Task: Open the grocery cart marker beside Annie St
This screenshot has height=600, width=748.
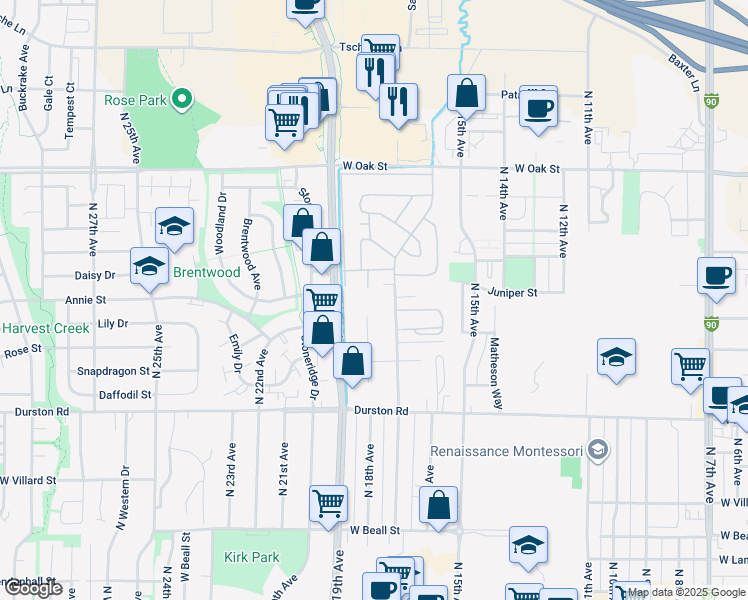Action: pyautogui.click(x=322, y=301)
